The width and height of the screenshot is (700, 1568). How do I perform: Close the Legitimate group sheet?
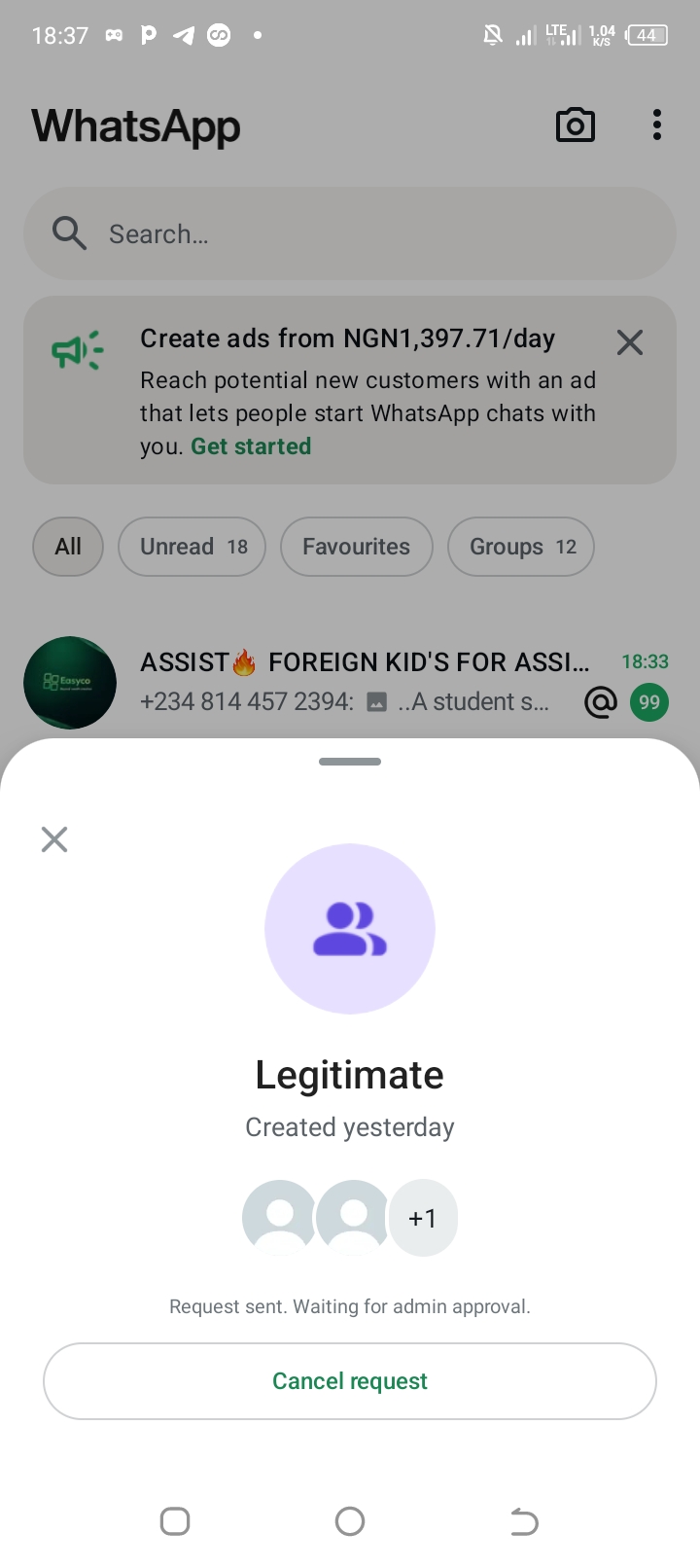tap(54, 839)
